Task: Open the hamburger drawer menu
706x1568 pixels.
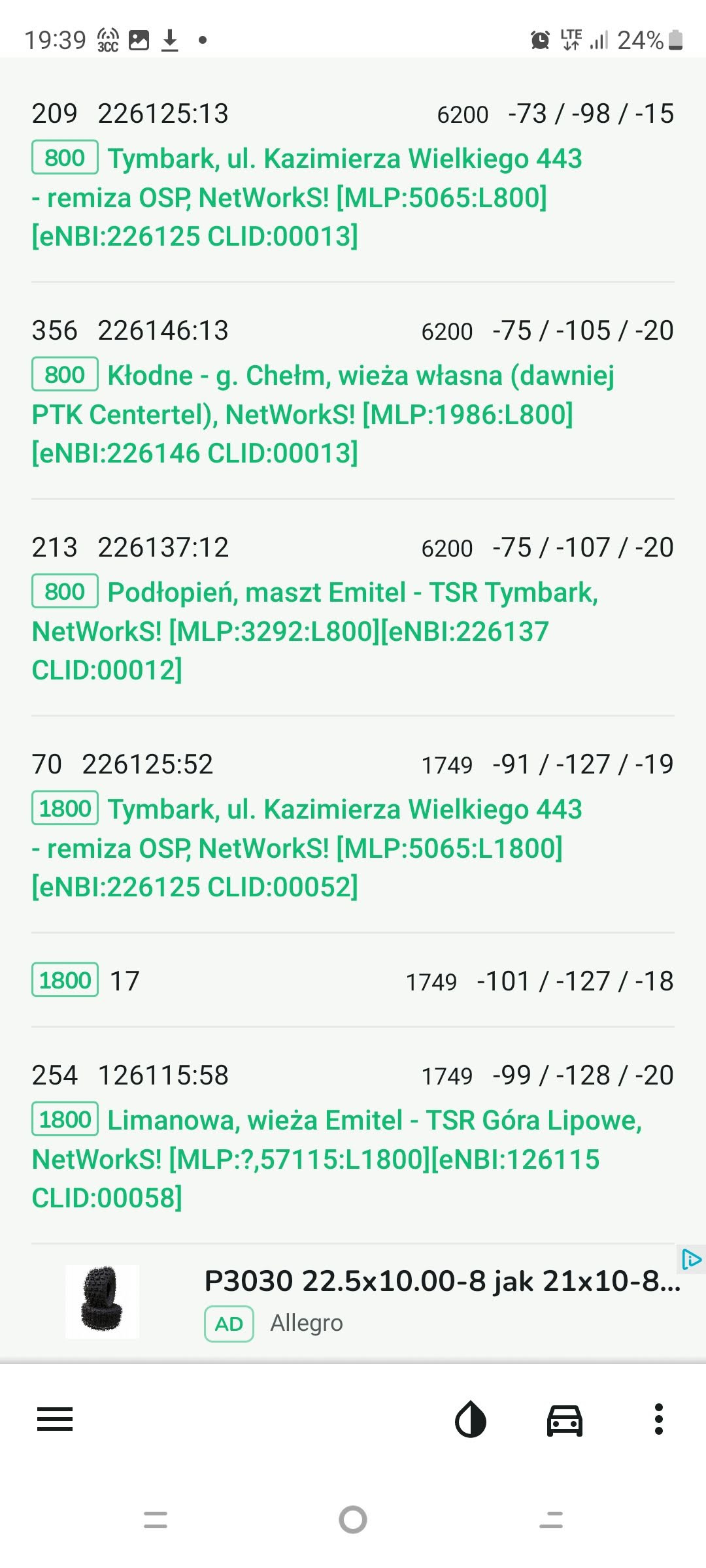Action: pyautogui.click(x=55, y=1419)
